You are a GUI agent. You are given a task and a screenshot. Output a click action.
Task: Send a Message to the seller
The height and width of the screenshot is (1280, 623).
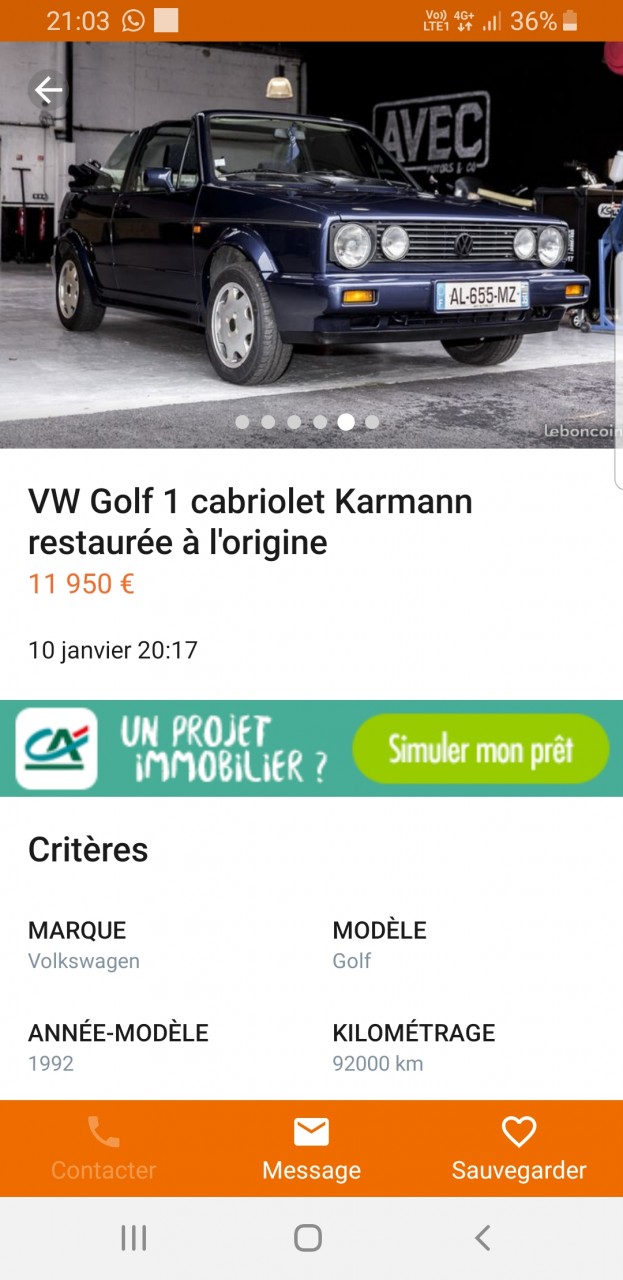click(311, 1148)
